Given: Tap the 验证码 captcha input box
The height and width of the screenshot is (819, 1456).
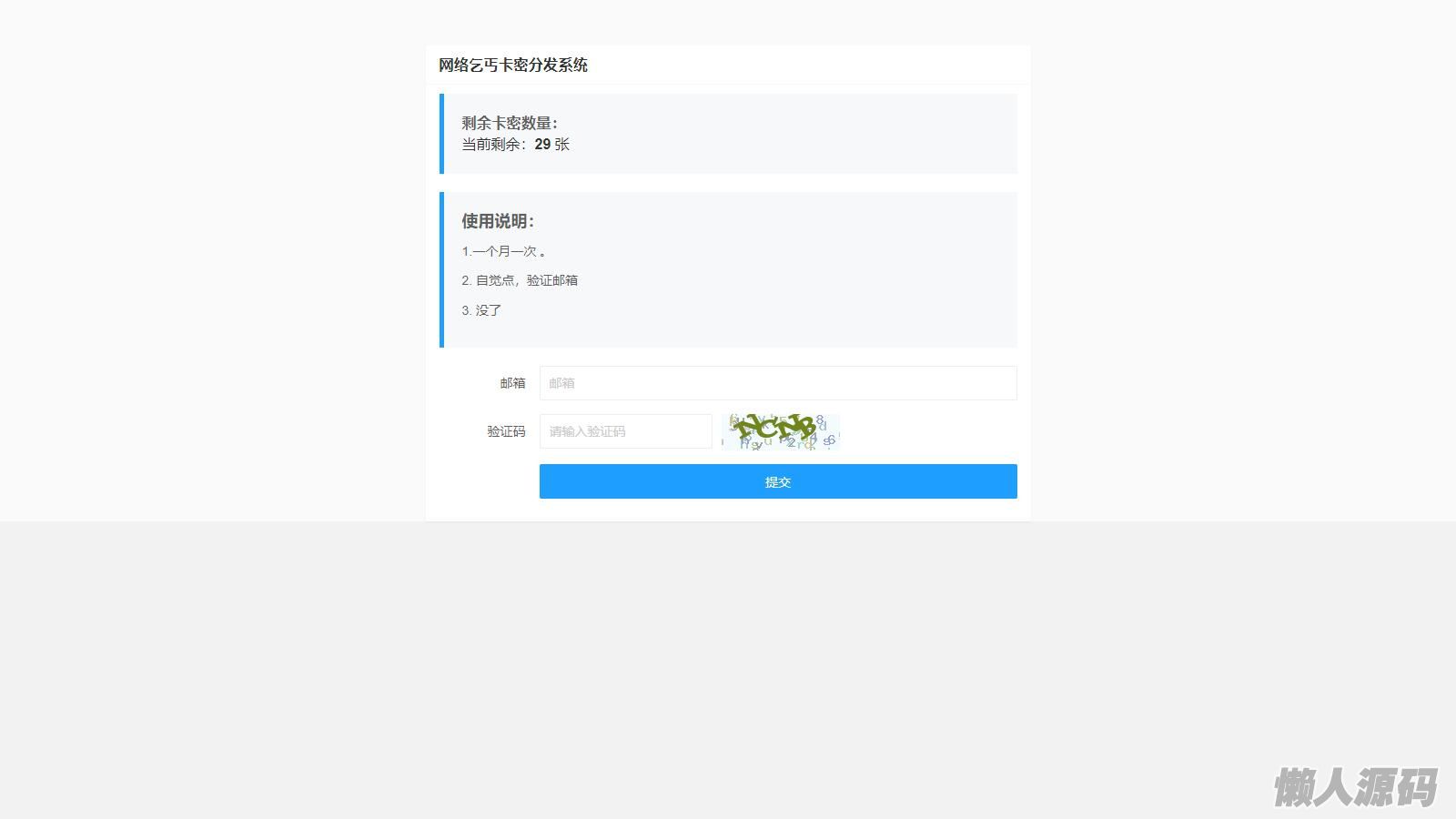Looking at the screenshot, I should [x=625, y=431].
